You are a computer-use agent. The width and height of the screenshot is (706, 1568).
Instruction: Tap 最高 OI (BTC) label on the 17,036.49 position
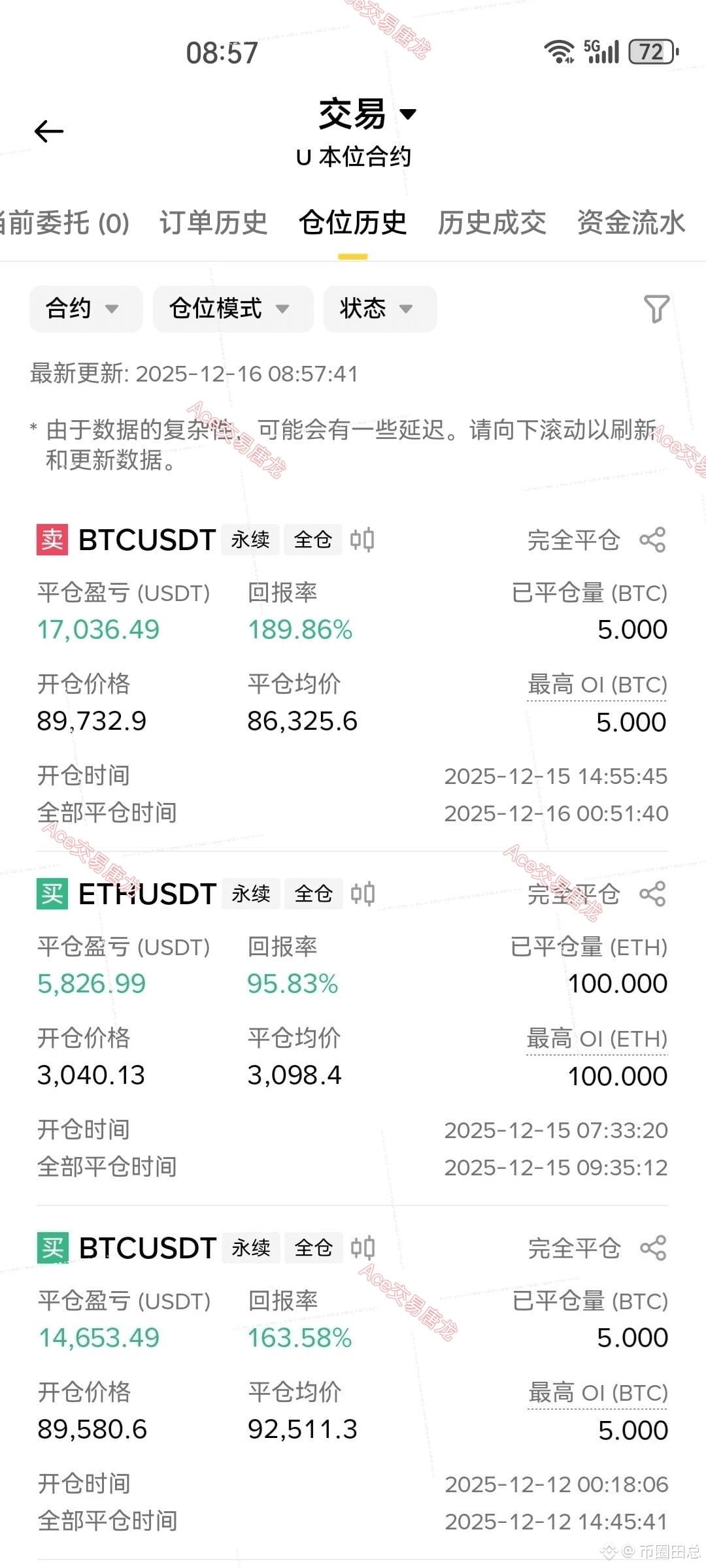[x=597, y=685]
